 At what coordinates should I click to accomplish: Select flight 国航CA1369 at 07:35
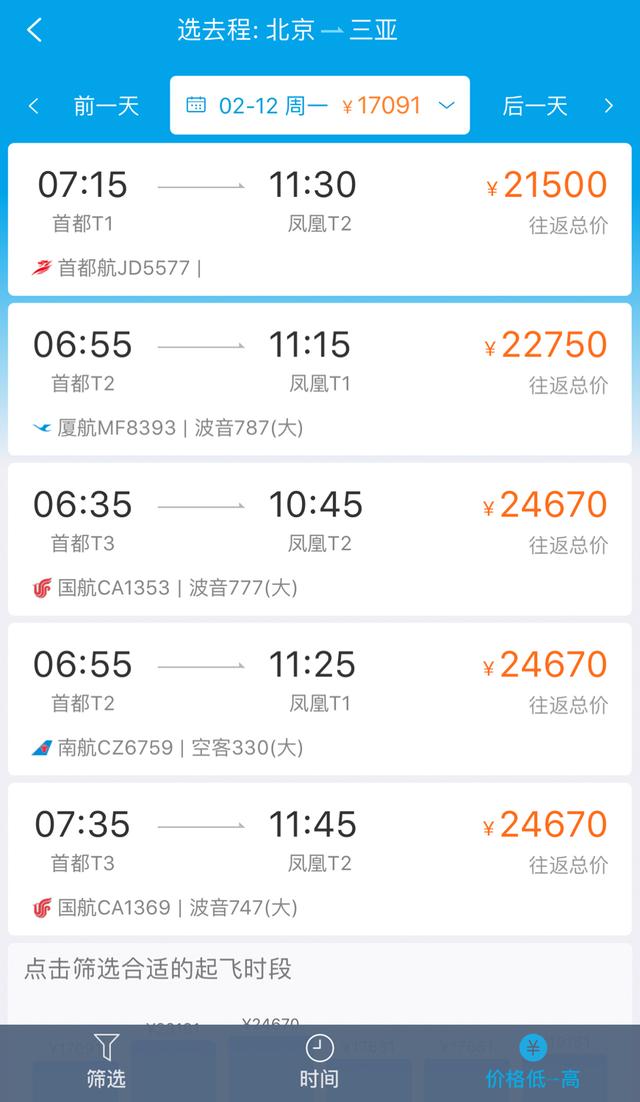[x=320, y=859]
